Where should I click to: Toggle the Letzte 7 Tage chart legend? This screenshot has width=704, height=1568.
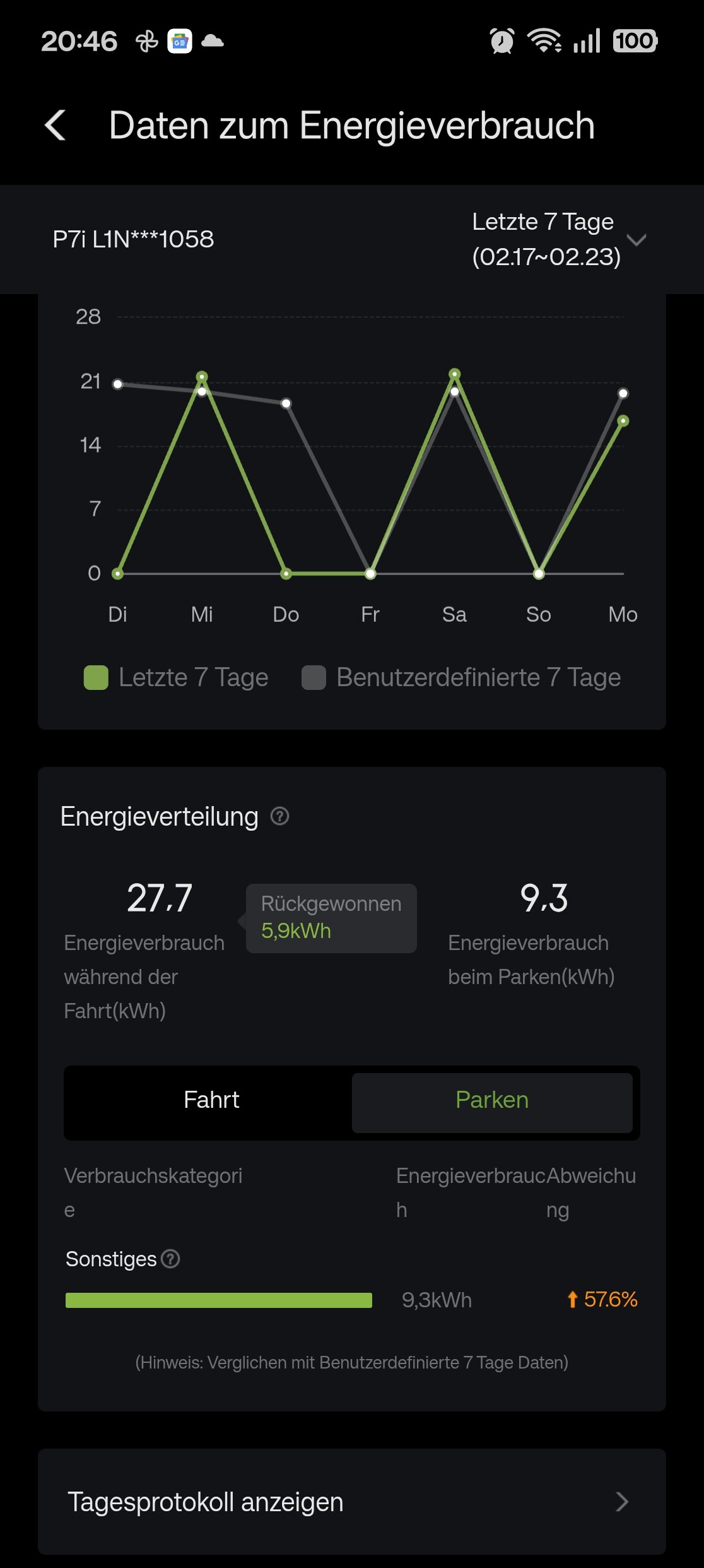177,677
